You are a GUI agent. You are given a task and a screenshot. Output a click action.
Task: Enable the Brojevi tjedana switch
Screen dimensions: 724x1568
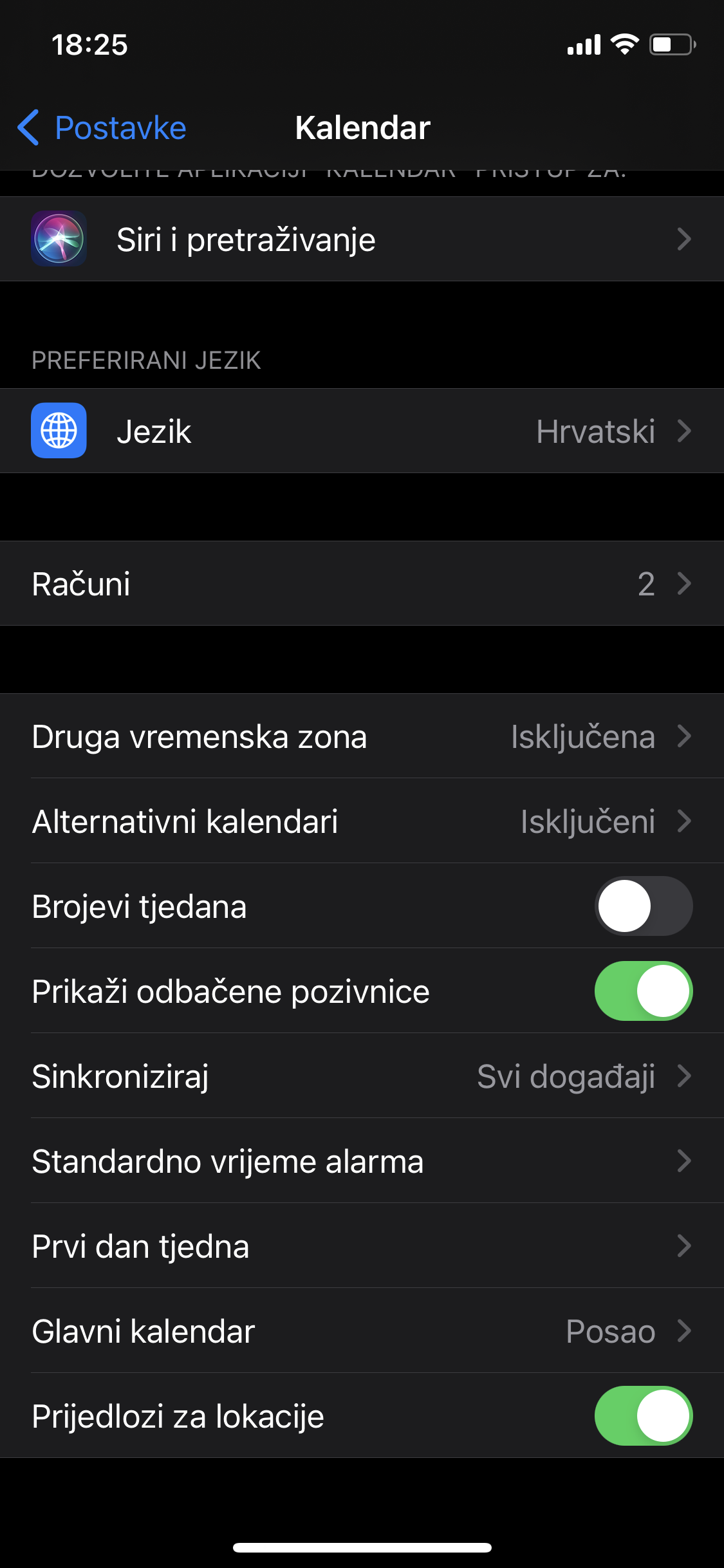pos(643,906)
